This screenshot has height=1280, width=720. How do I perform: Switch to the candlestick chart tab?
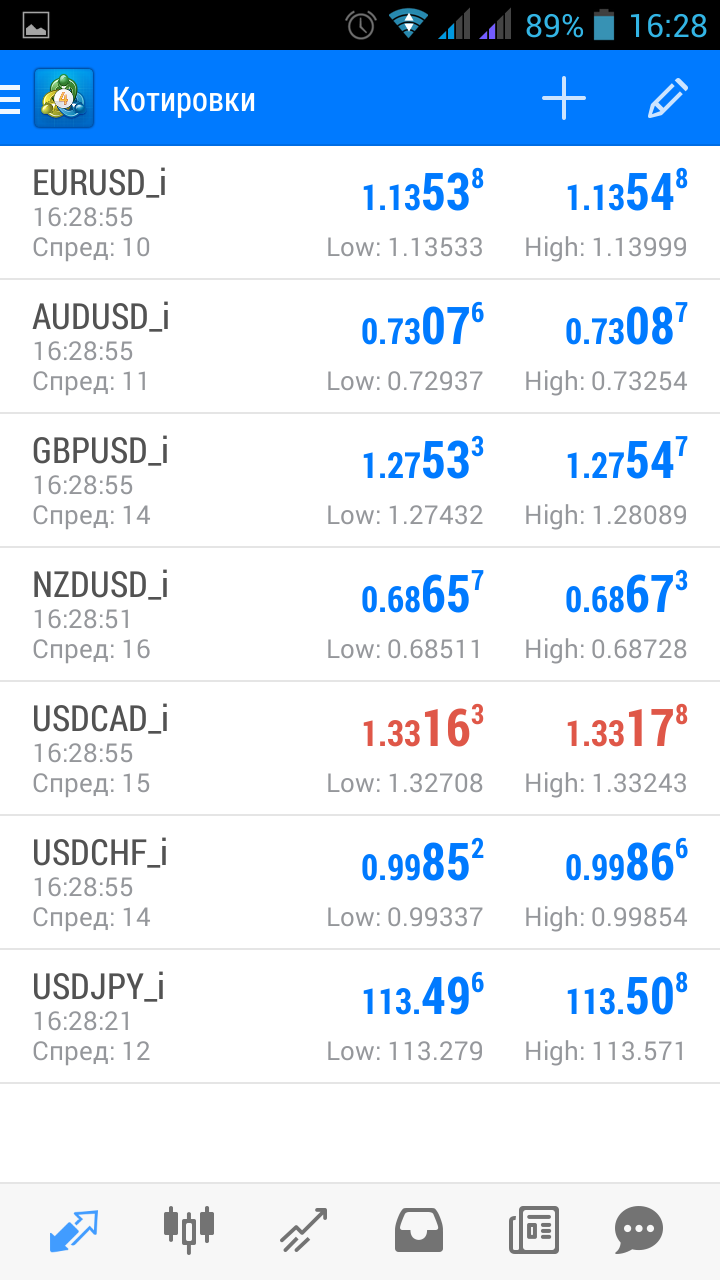188,1230
